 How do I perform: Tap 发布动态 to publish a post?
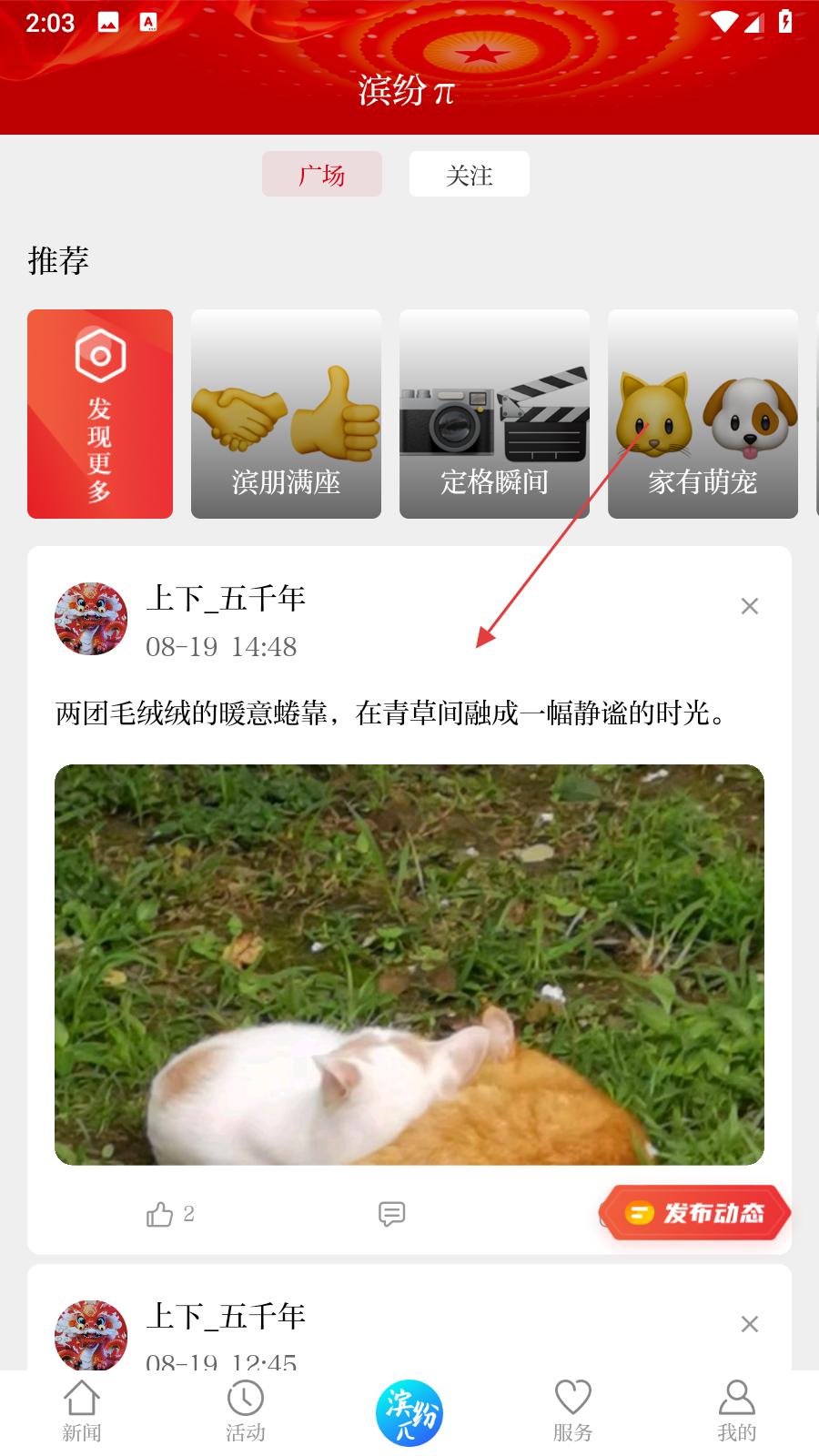click(696, 1213)
